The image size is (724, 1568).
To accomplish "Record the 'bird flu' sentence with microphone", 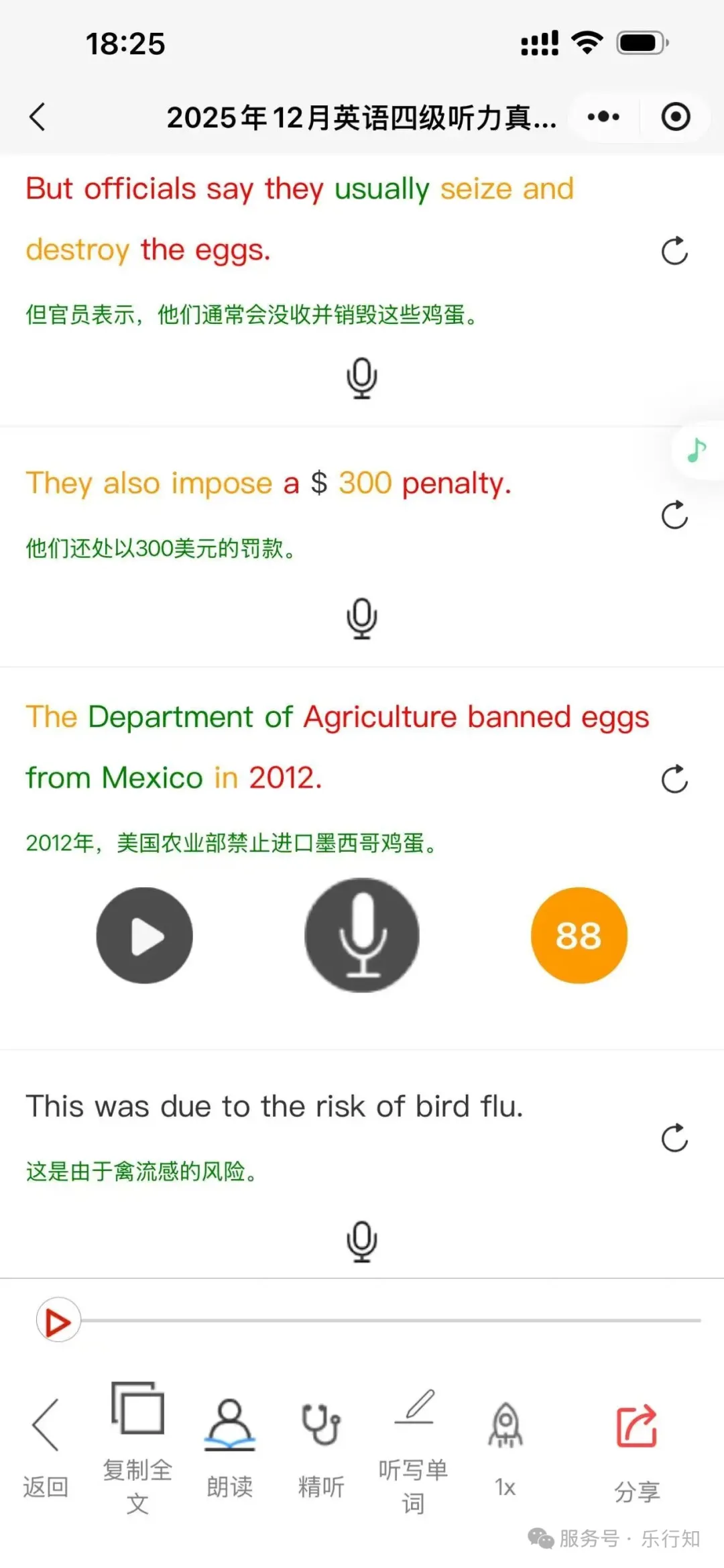I will point(361,1241).
